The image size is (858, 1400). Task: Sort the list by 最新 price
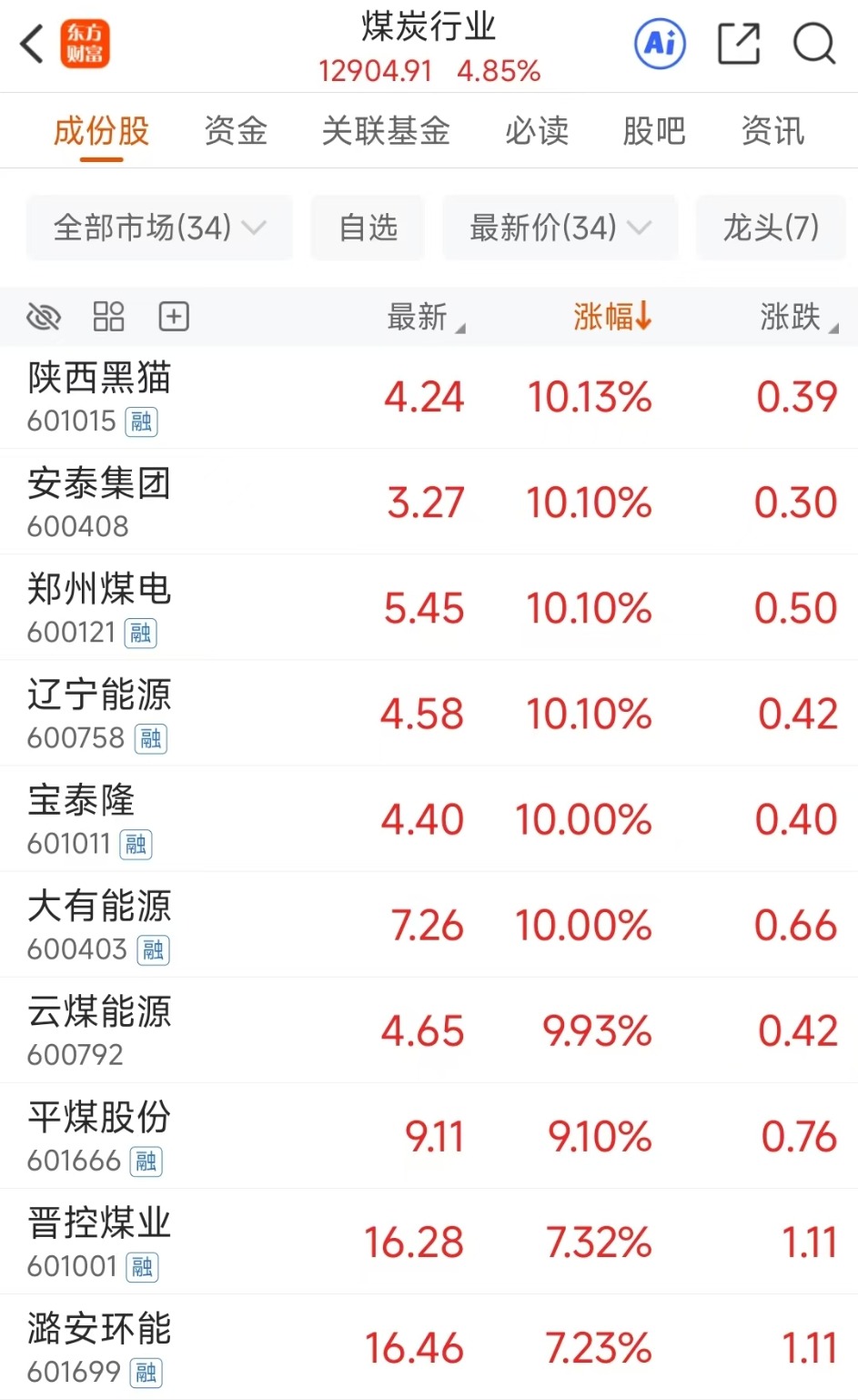[x=425, y=317]
